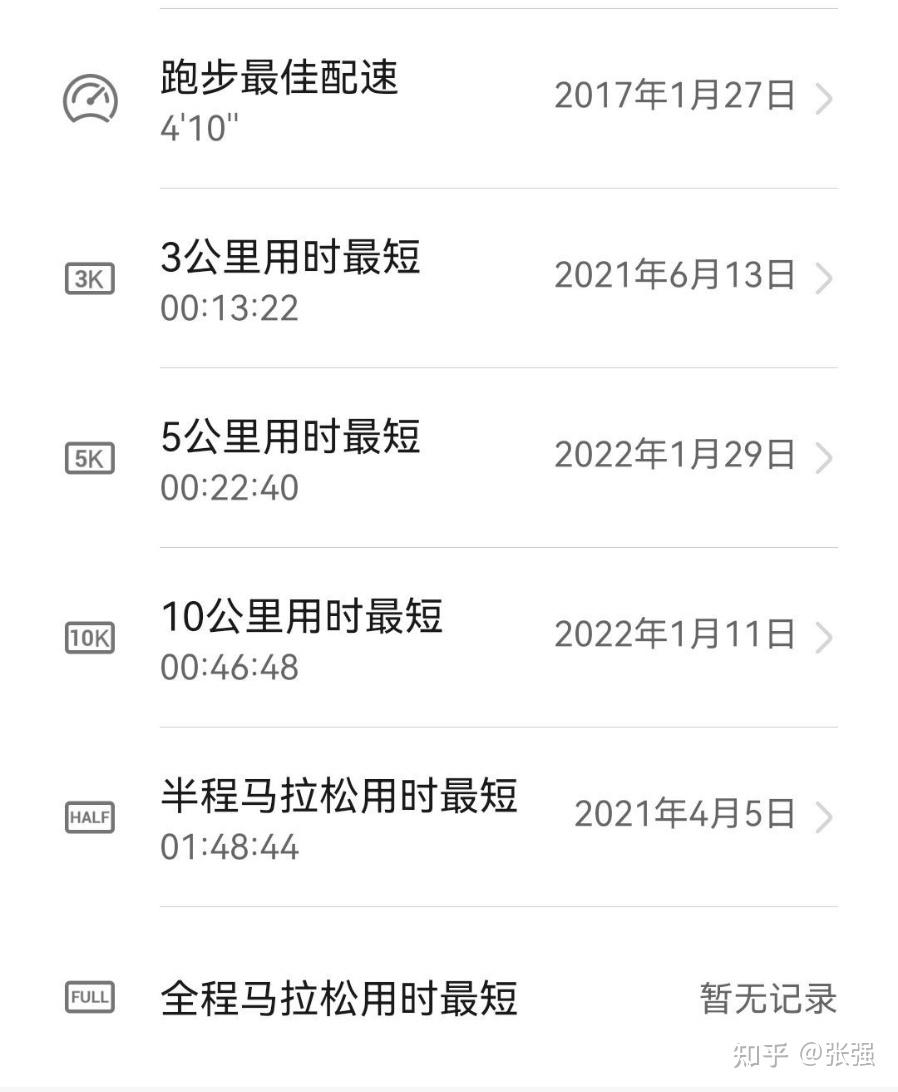Select the 01:48:44 half marathon time
The width and height of the screenshot is (898, 1092).
228,848
